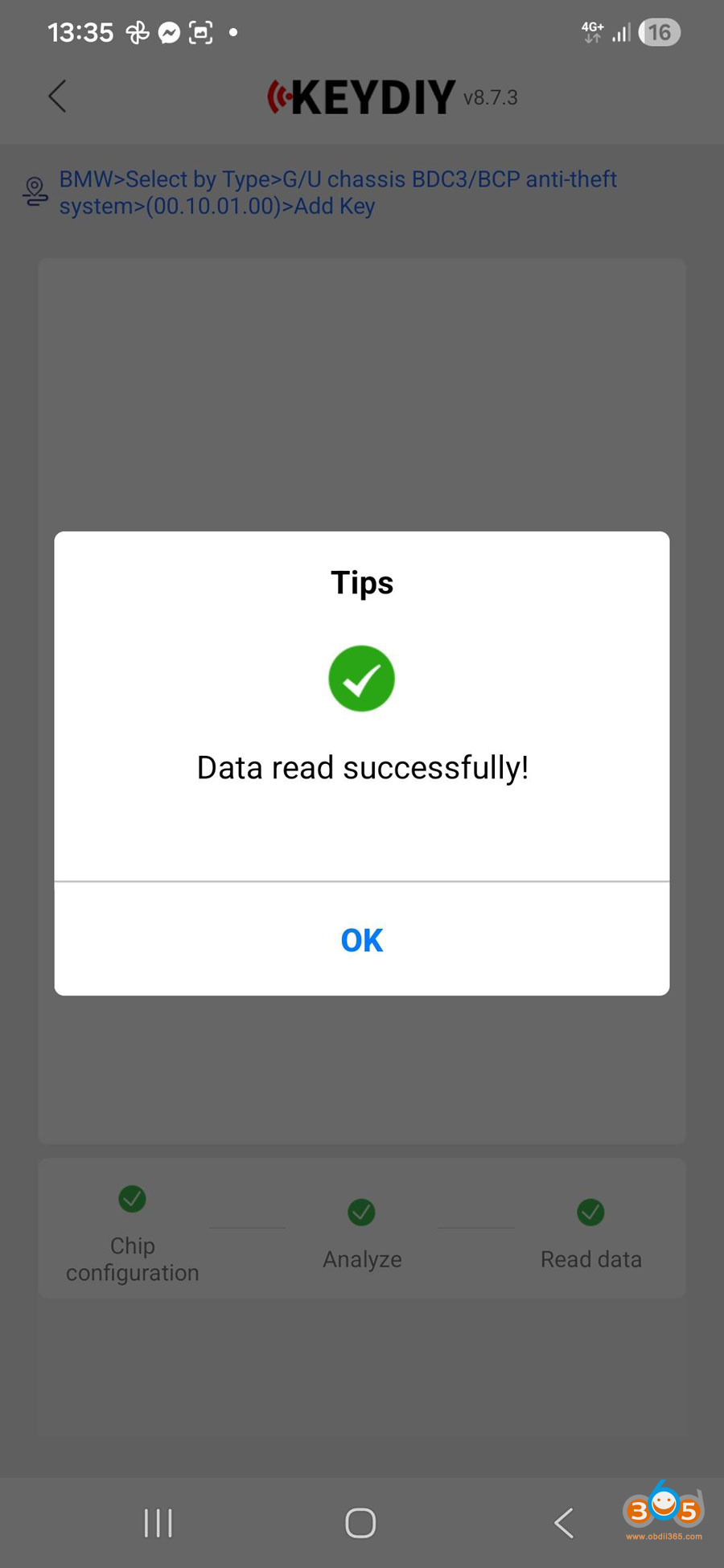Confirm the dialog with OK

click(361, 939)
